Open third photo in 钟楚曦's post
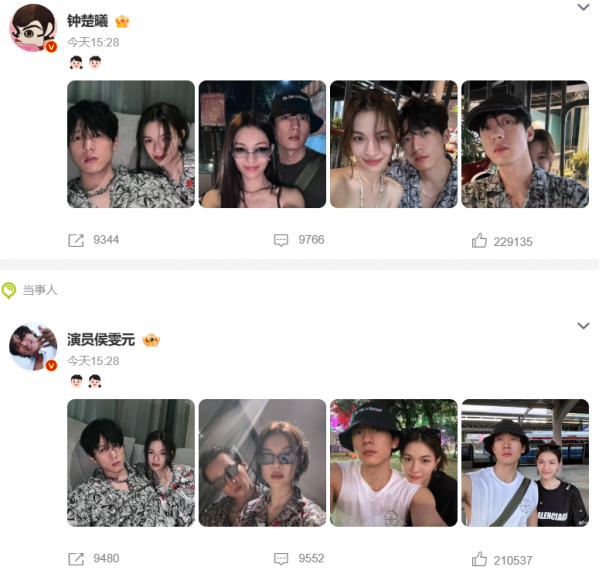Image resolution: width=600 pixels, height=577 pixels. [x=393, y=144]
